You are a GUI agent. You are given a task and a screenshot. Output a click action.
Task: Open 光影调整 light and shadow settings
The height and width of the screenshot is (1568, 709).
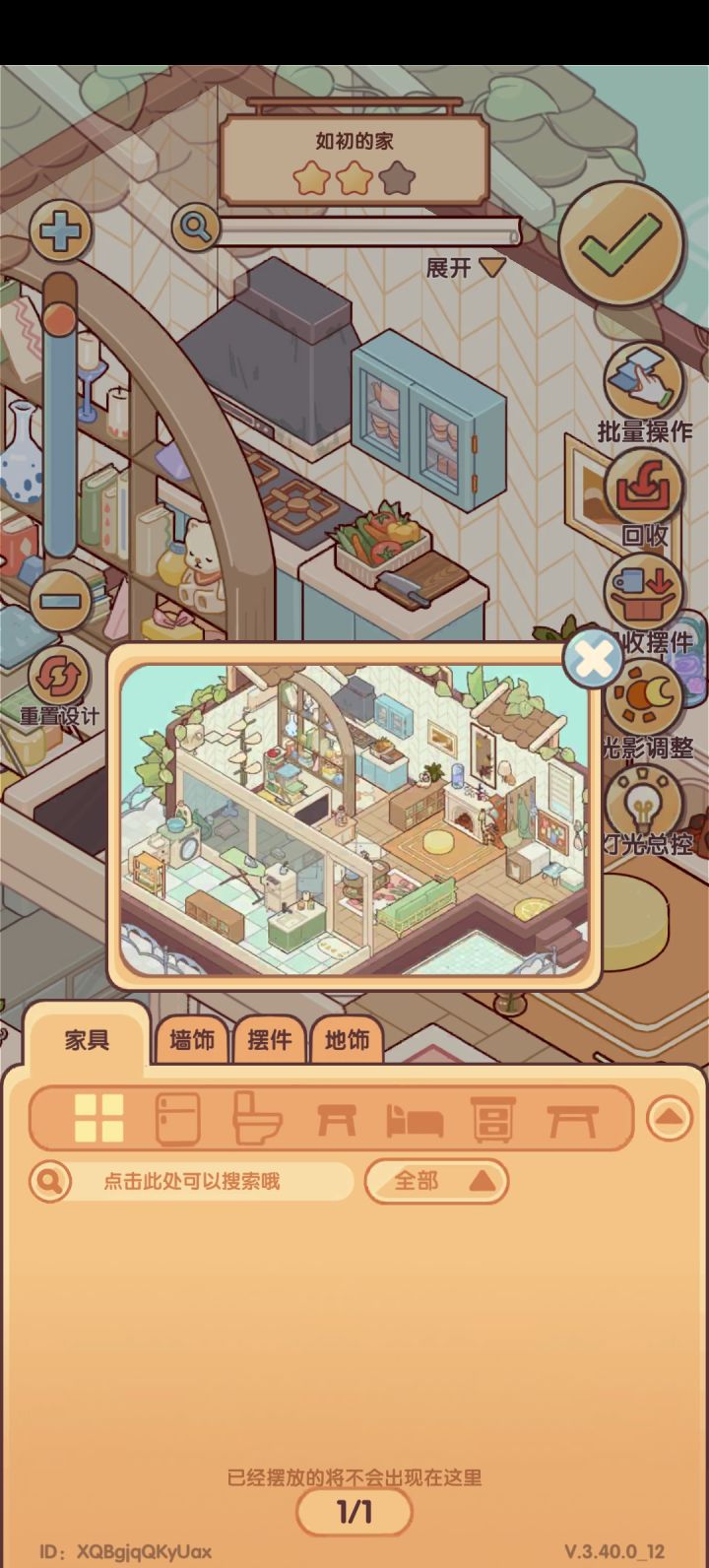coord(645,708)
